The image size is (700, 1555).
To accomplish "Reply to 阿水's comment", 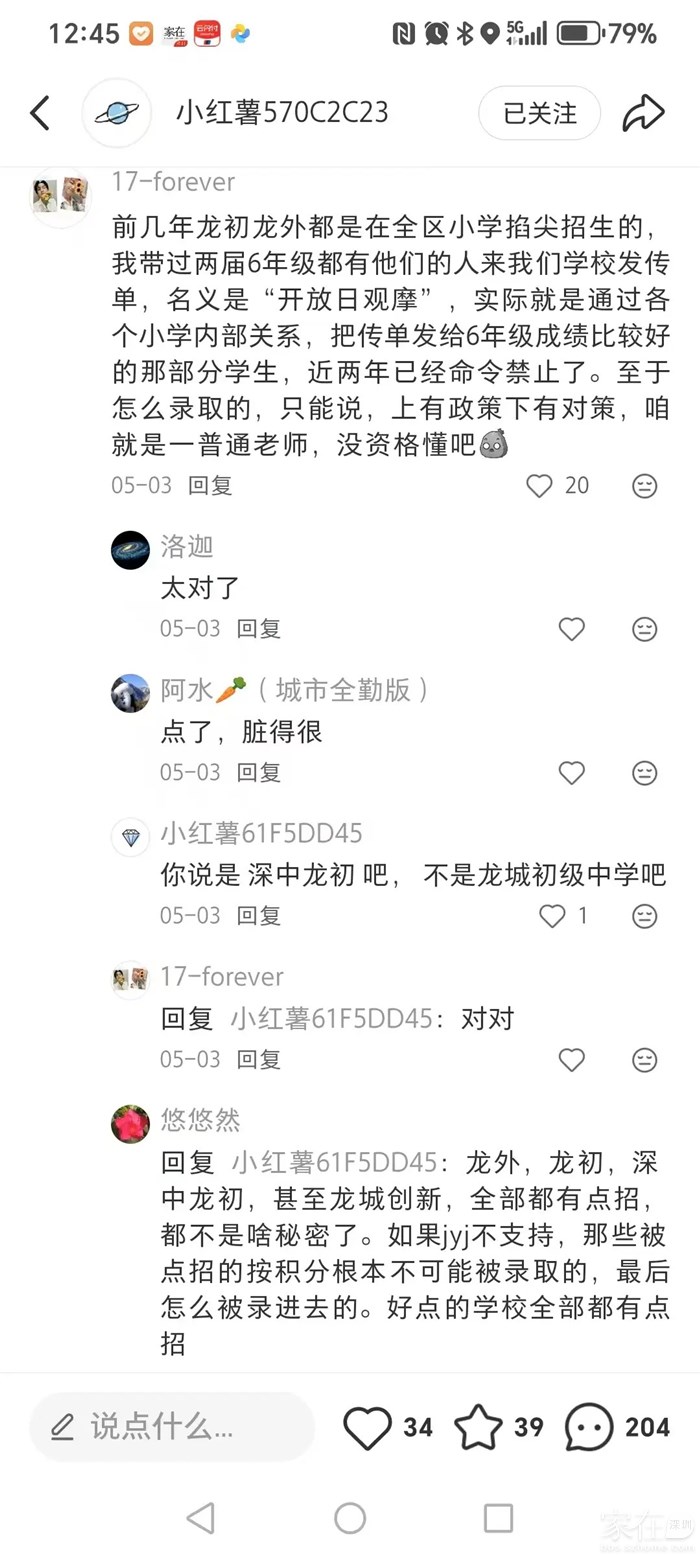I will coord(258,773).
